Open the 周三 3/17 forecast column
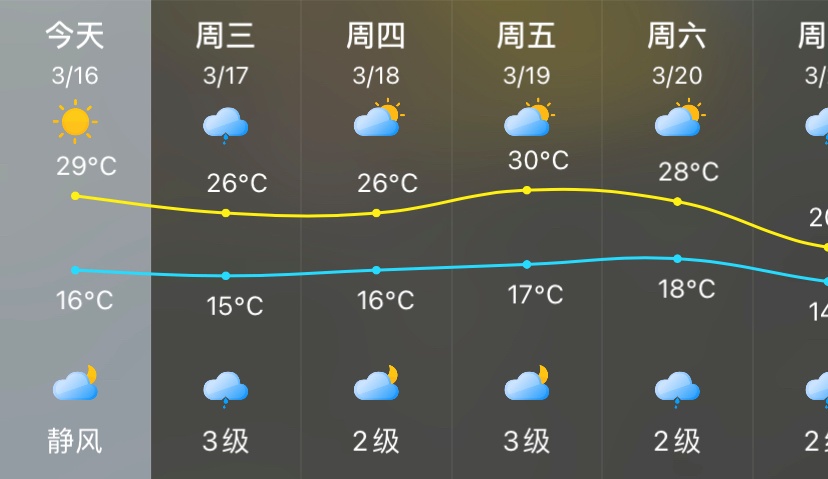The height and width of the screenshot is (479, 828). [x=226, y=240]
